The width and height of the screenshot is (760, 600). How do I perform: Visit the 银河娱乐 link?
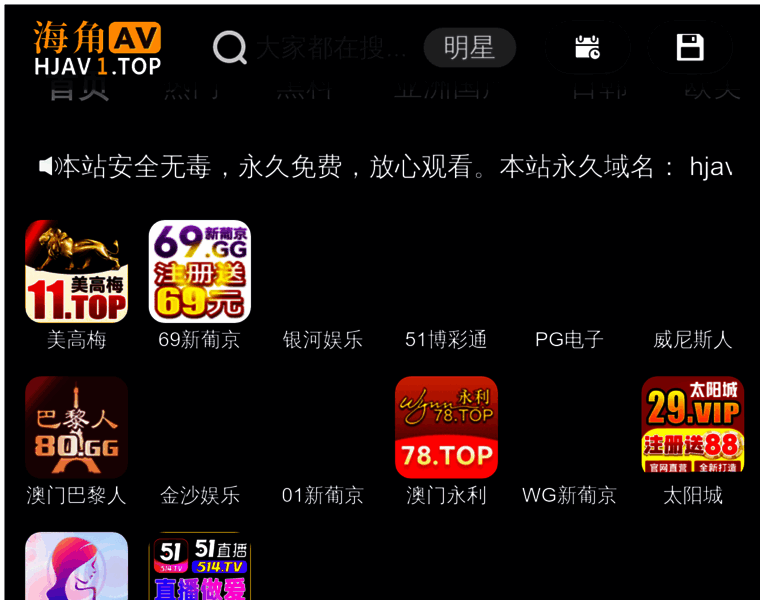click(322, 339)
